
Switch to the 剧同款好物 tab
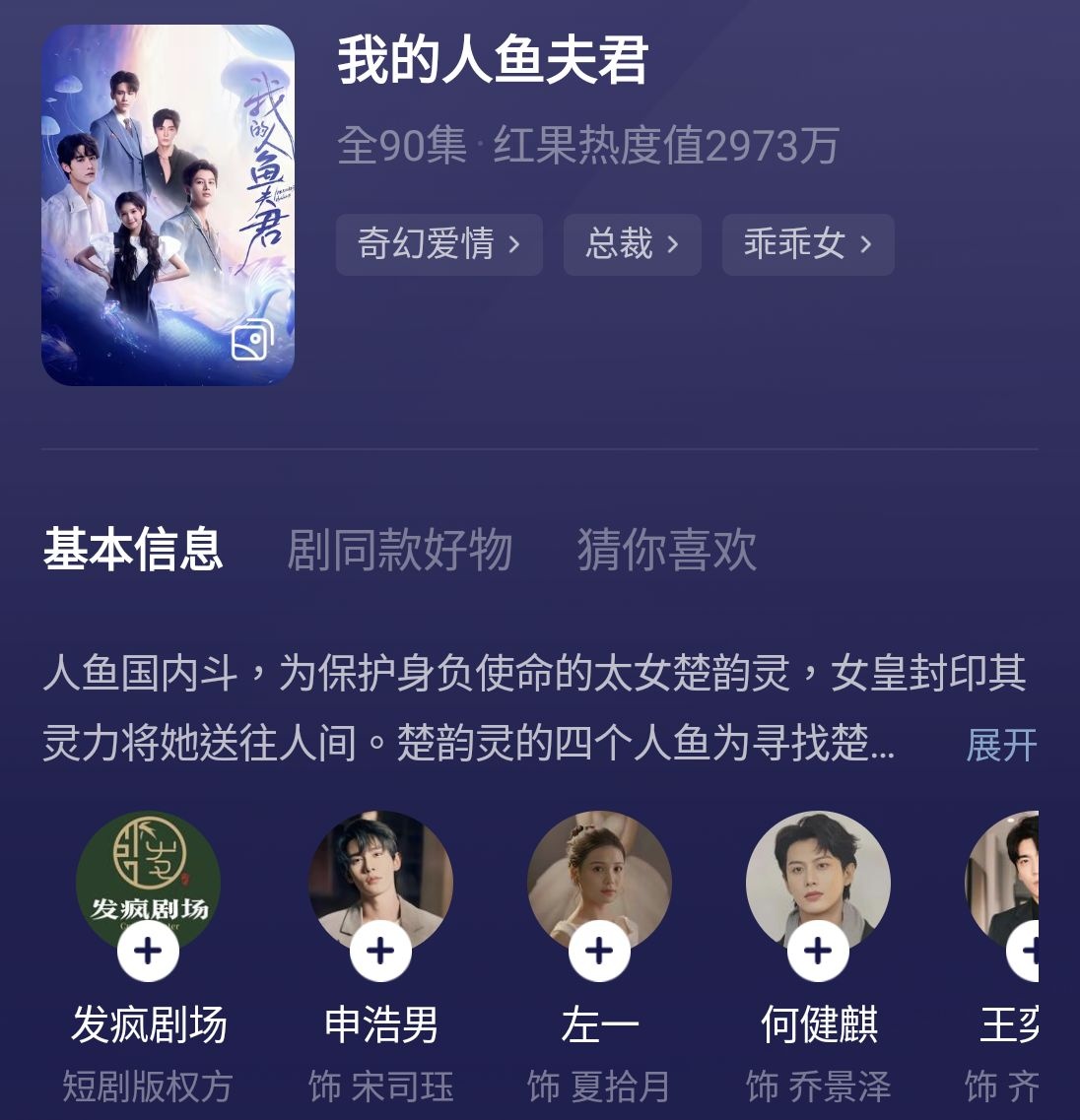point(399,550)
